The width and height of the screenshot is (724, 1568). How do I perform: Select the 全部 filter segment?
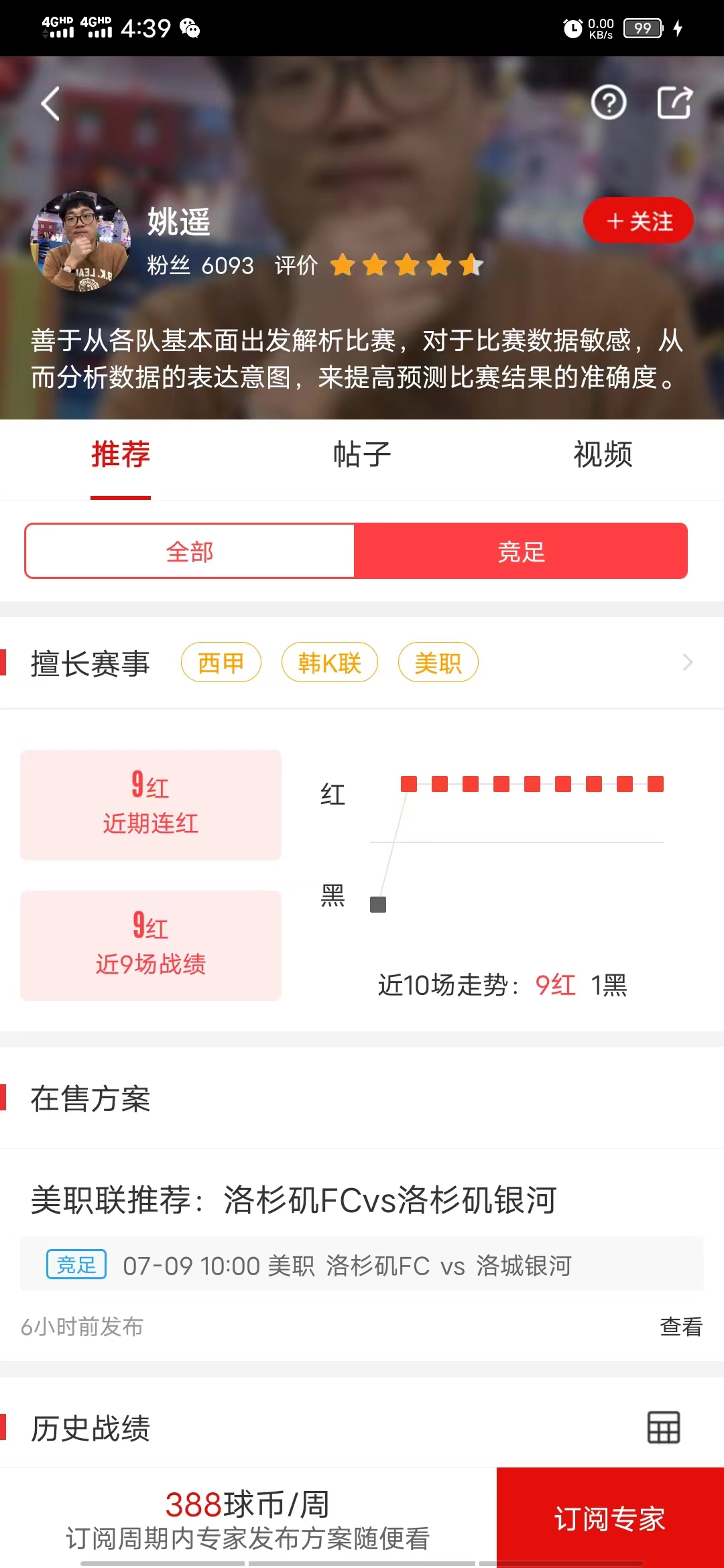tap(190, 551)
